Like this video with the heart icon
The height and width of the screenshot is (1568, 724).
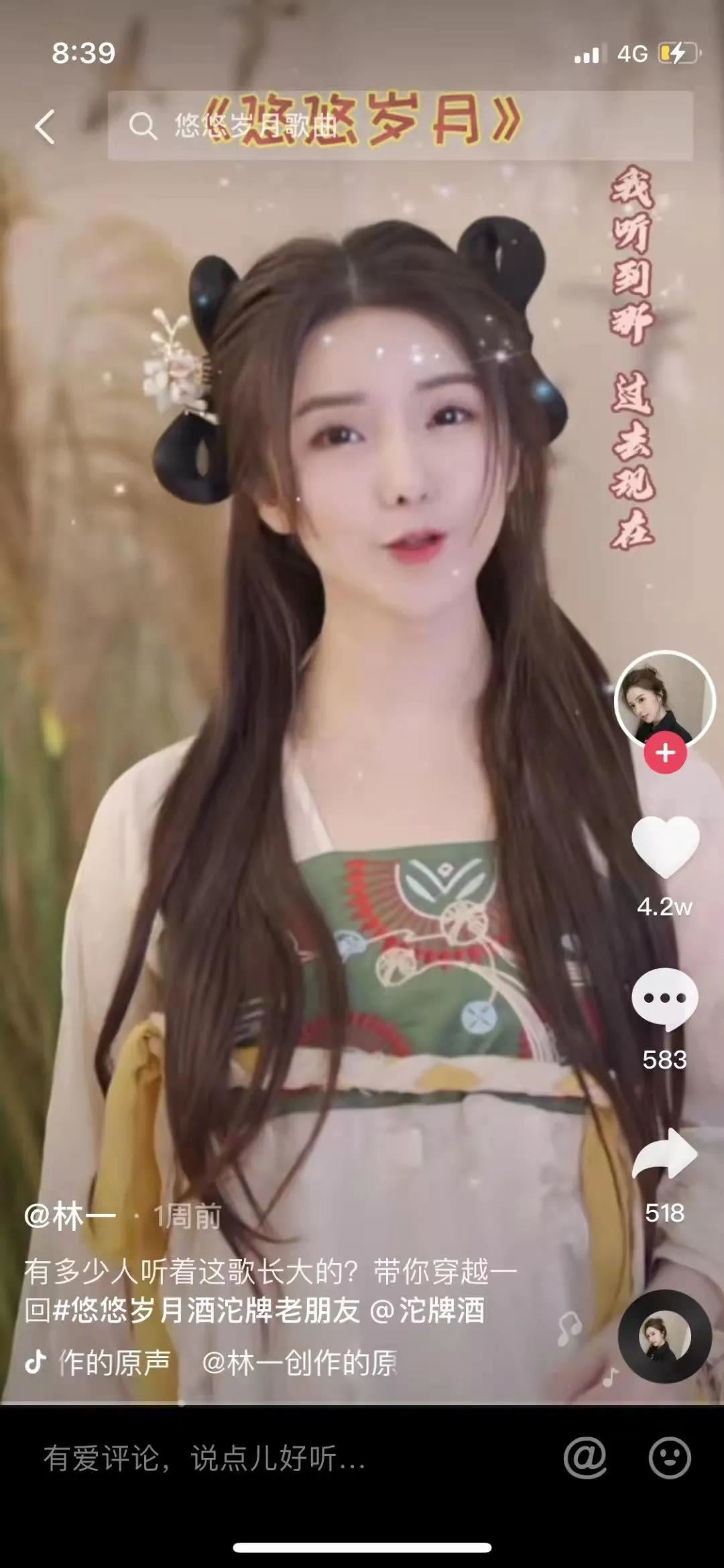(x=665, y=847)
